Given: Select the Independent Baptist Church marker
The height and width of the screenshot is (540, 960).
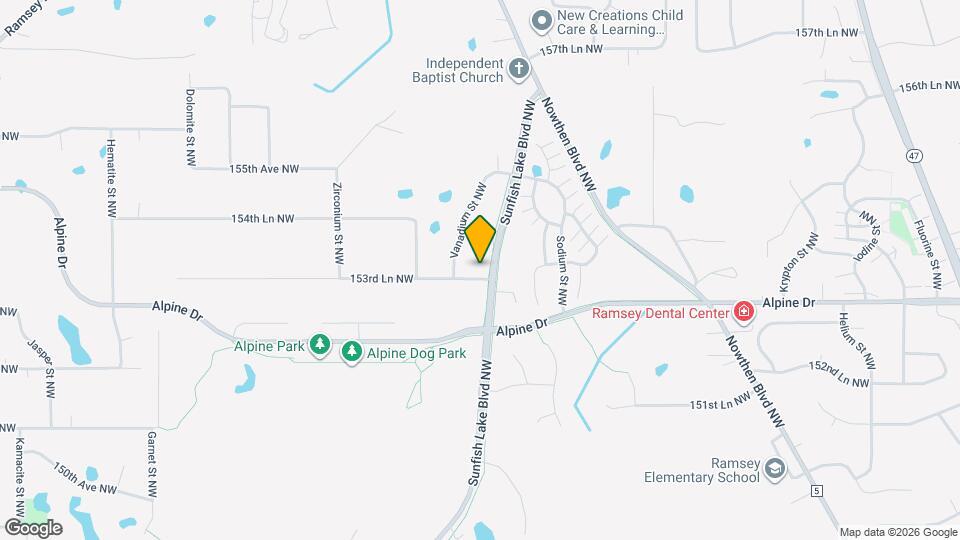Looking at the screenshot, I should 518,68.
